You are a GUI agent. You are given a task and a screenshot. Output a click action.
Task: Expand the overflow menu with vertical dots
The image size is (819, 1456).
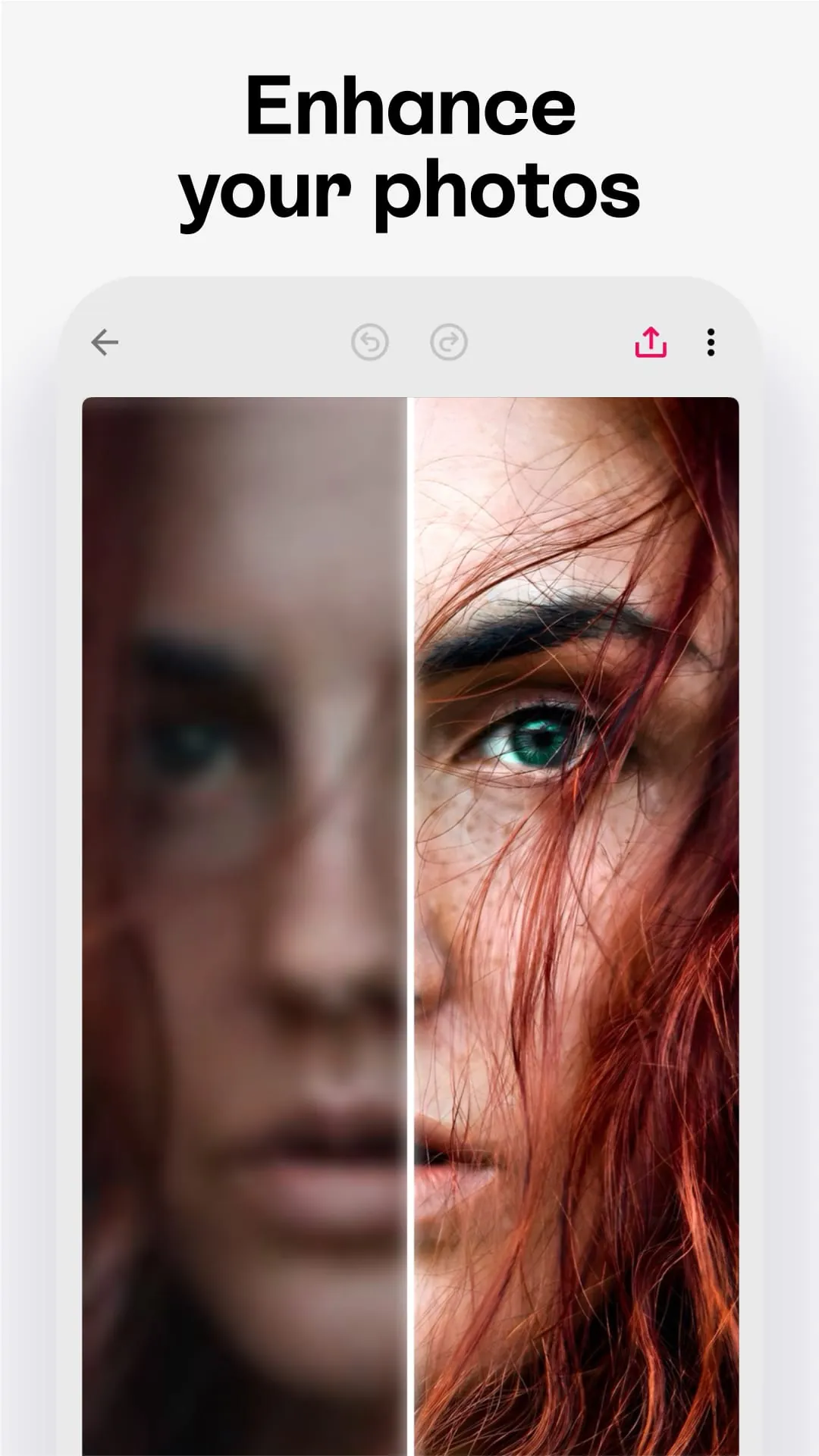711,342
